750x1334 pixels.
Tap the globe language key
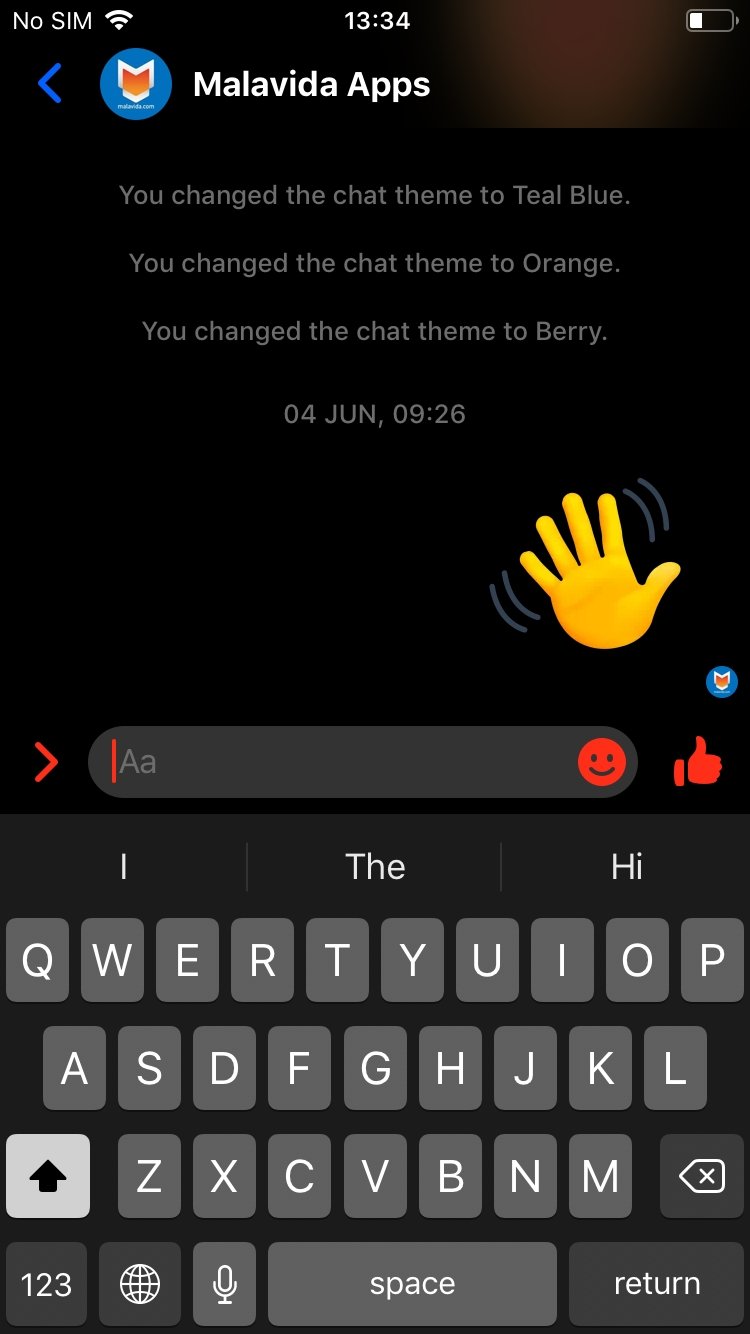click(140, 1284)
